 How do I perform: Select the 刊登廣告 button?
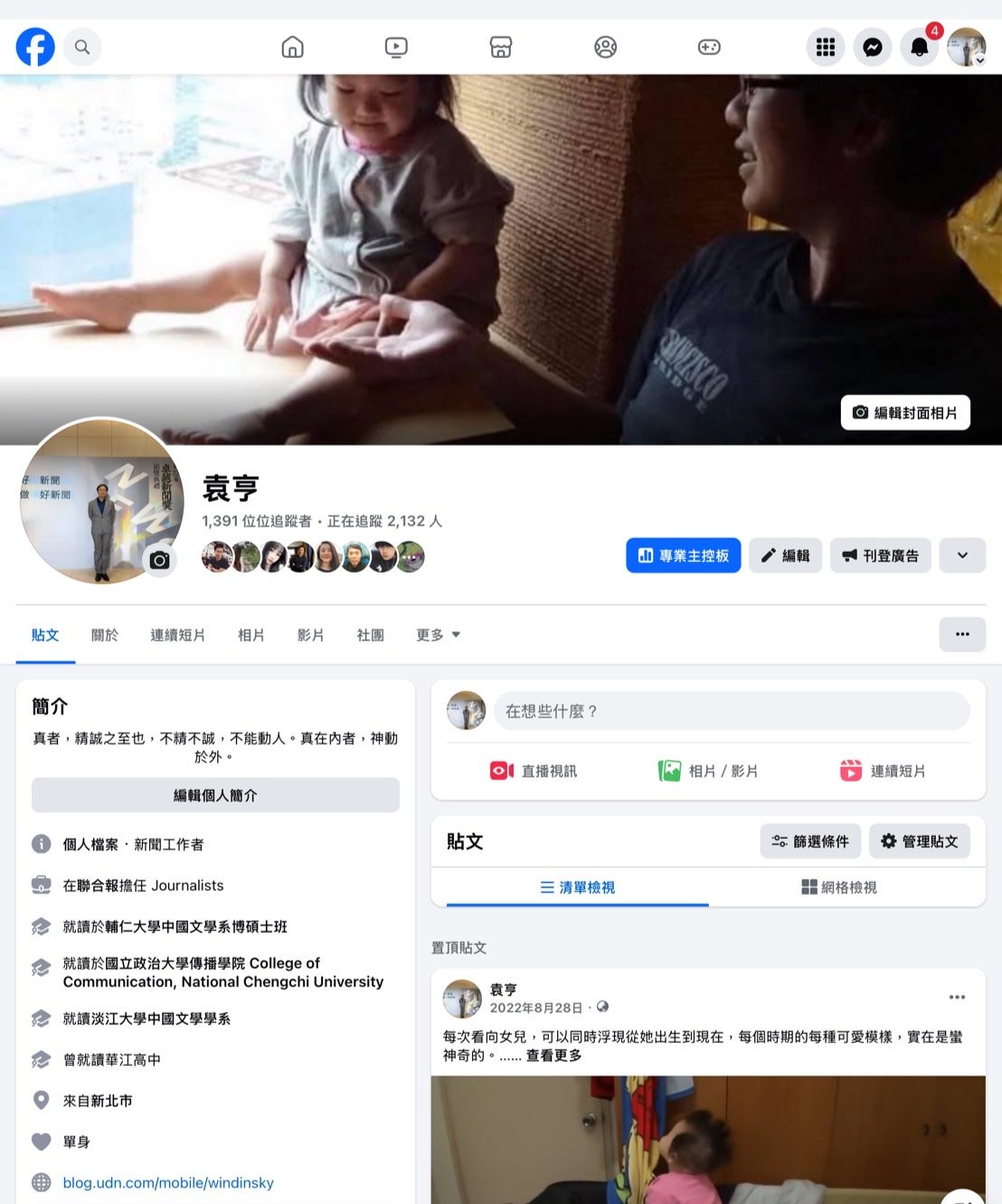[x=880, y=555]
